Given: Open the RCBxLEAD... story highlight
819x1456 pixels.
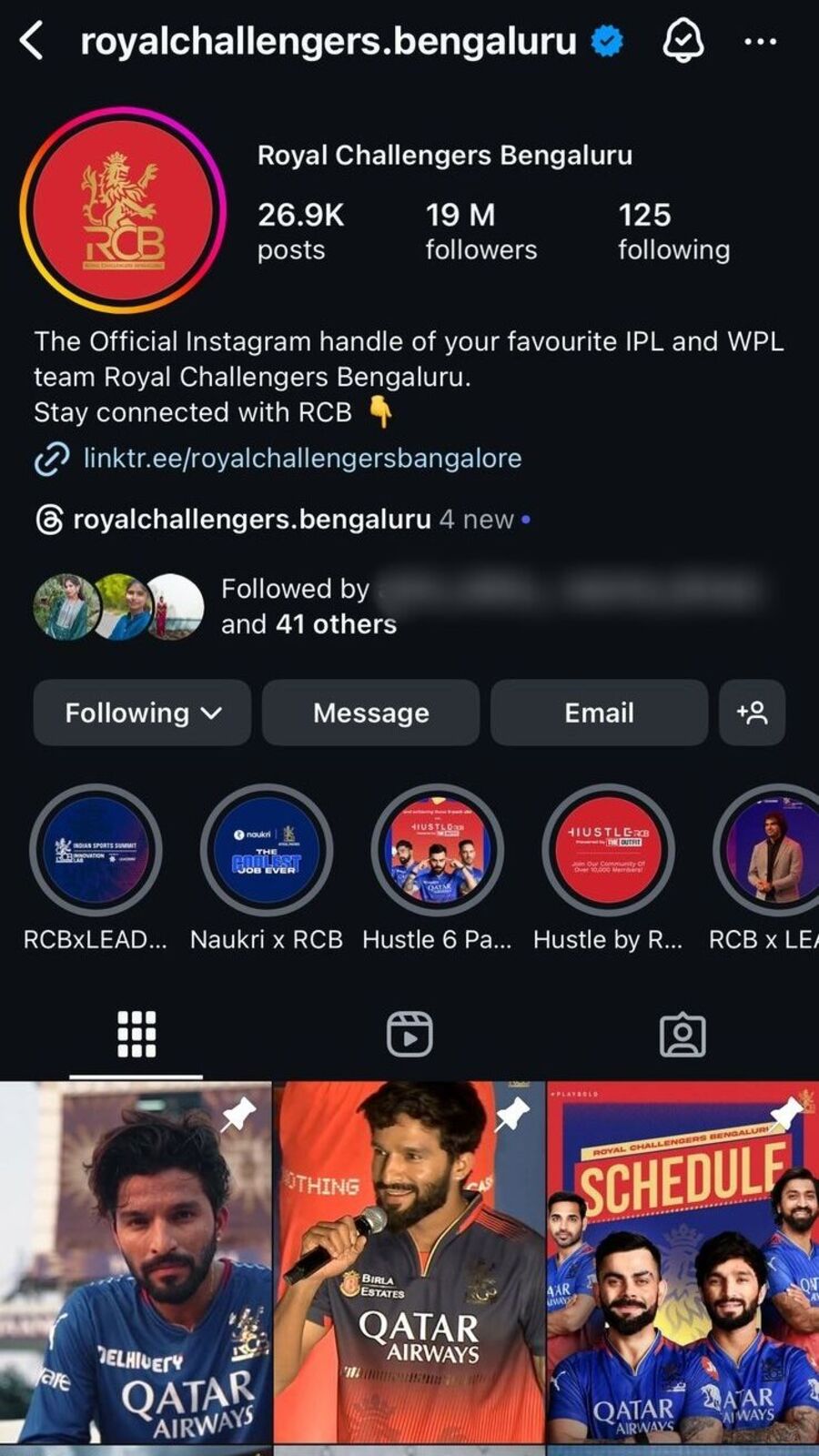Looking at the screenshot, I should pyautogui.click(x=96, y=850).
